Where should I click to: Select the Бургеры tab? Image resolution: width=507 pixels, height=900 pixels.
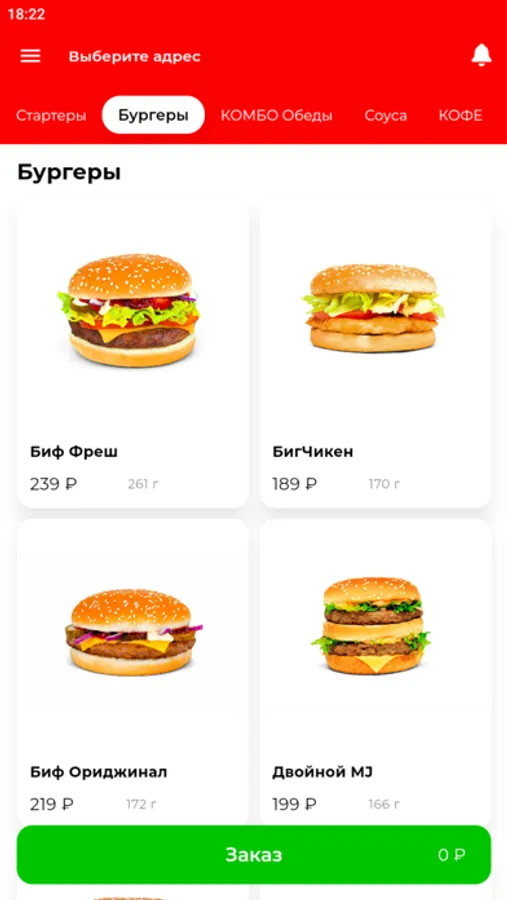tap(153, 115)
